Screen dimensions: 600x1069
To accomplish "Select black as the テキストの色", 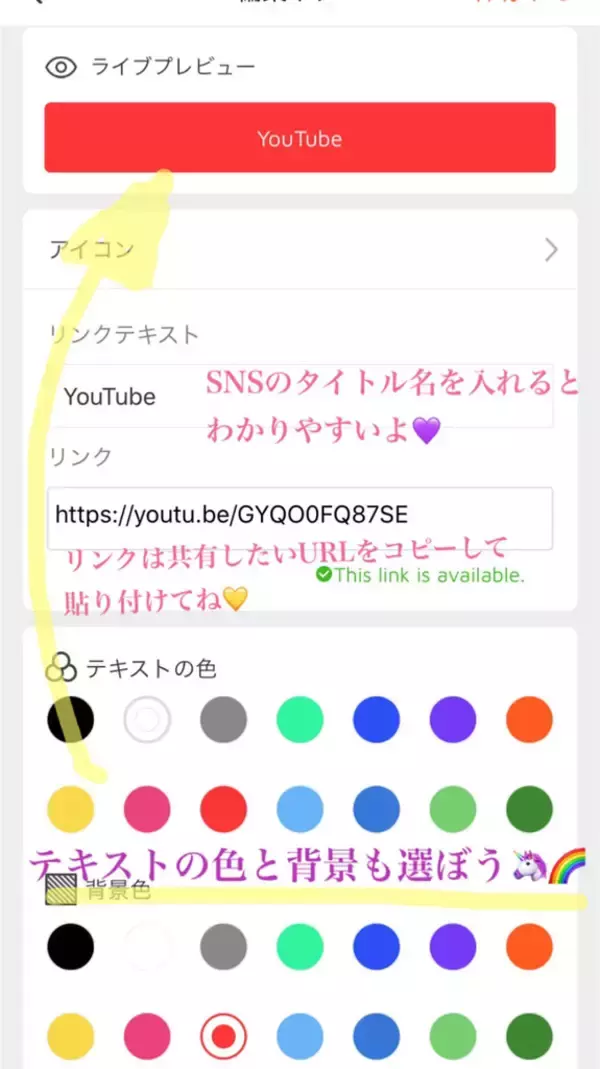I will (x=70, y=720).
